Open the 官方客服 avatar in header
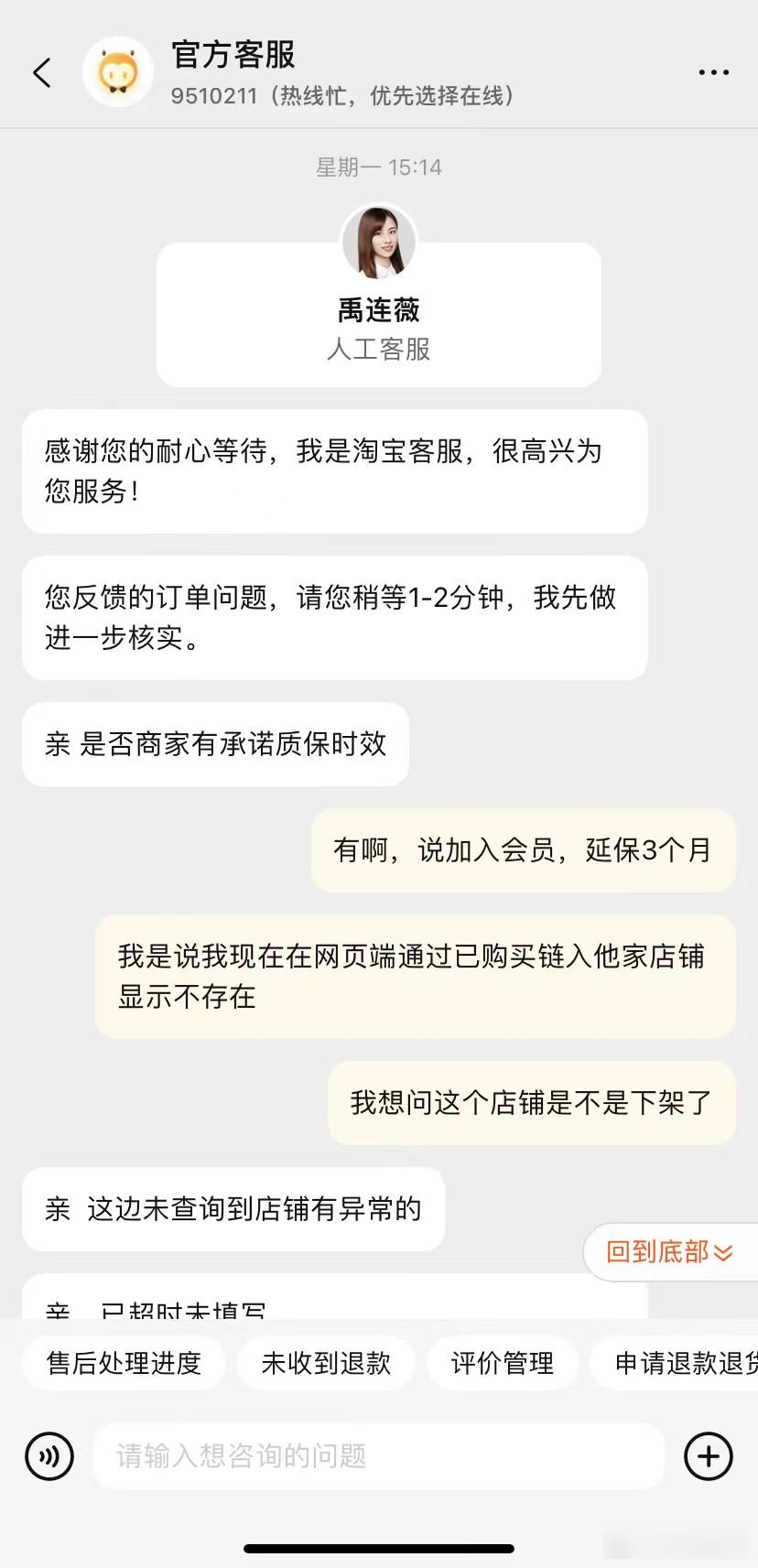This screenshot has width=758, height=1568. coord(118,72)
